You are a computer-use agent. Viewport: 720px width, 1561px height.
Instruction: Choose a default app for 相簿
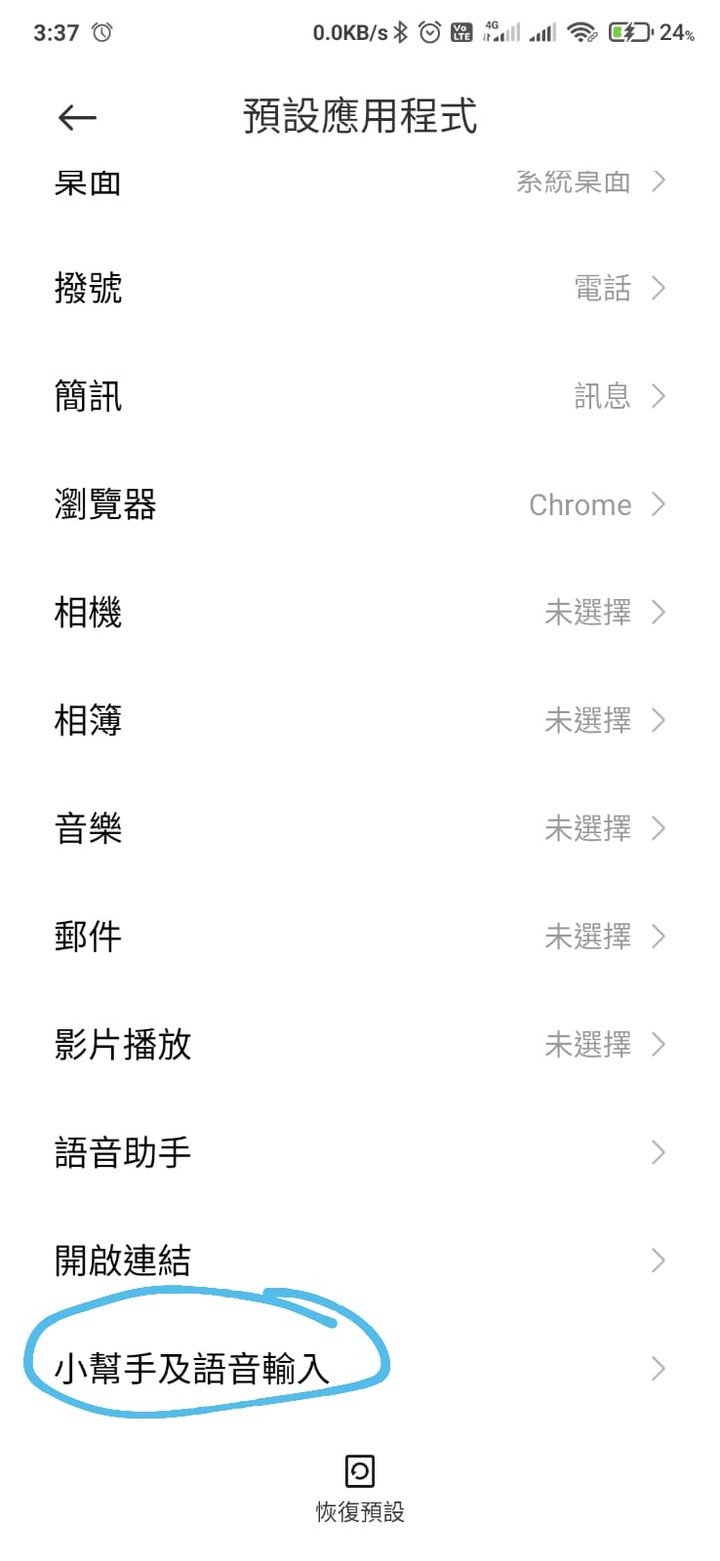pyautogui.click(x=360, y=720)
